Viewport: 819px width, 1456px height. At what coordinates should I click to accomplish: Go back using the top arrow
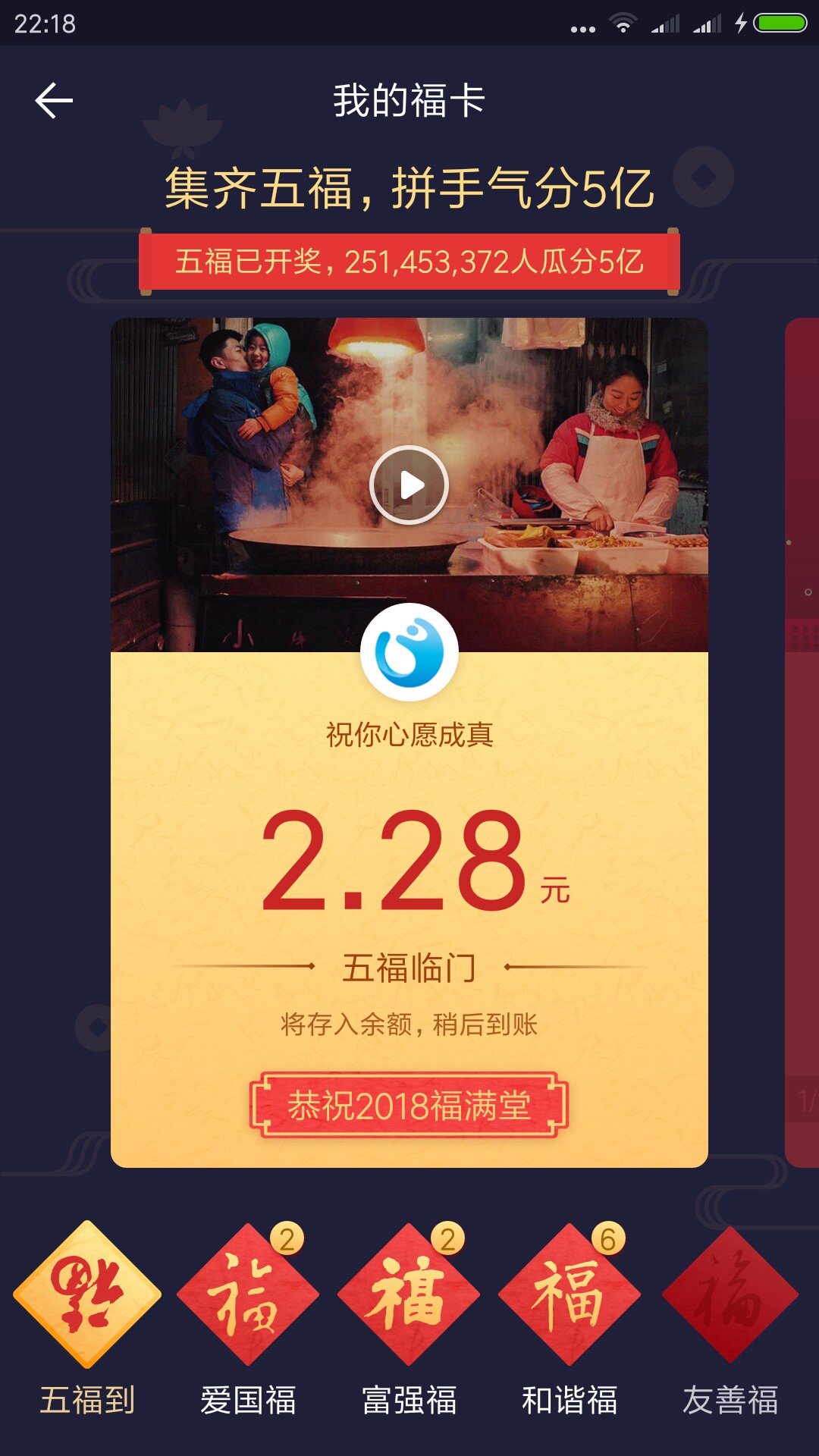point(54,100)
